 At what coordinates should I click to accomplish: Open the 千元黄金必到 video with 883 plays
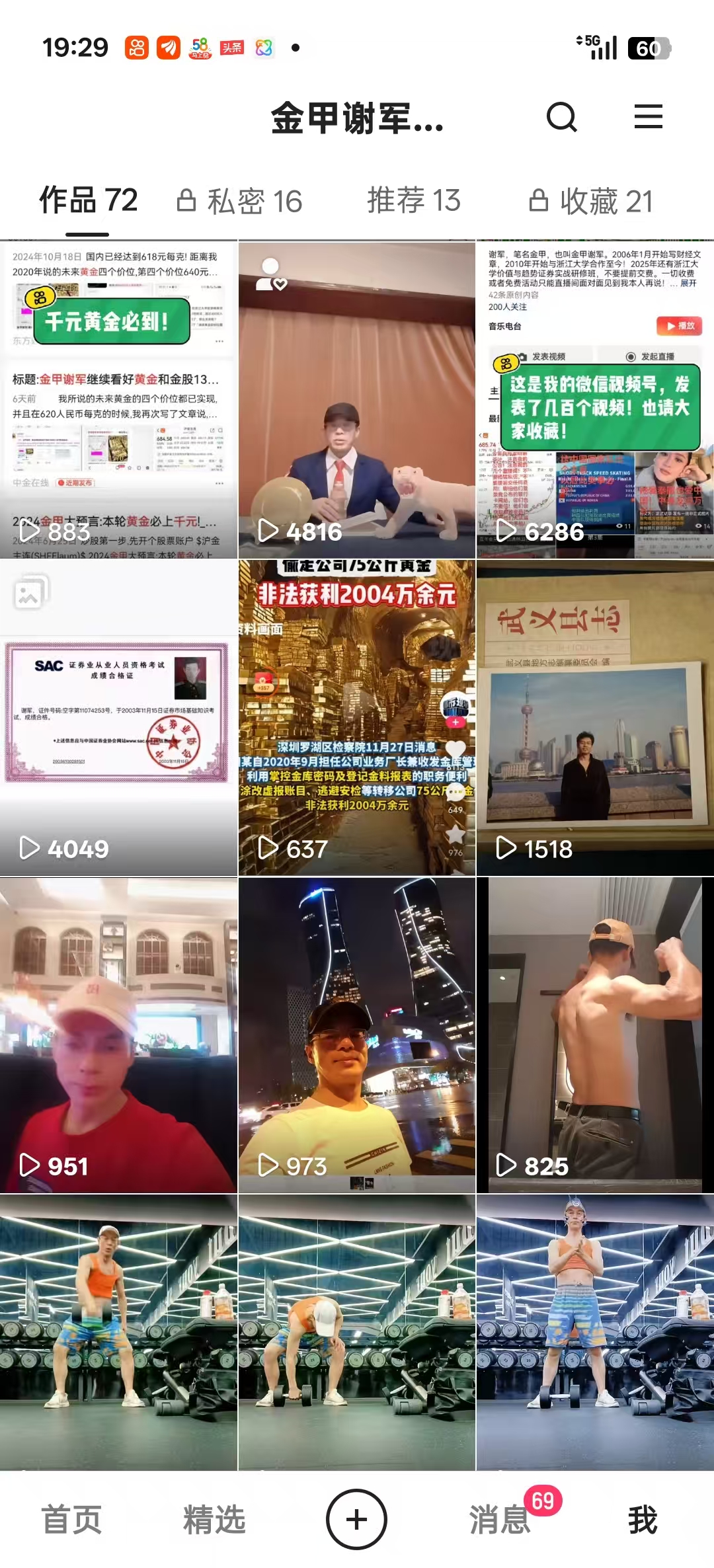(x=118, y=400)
